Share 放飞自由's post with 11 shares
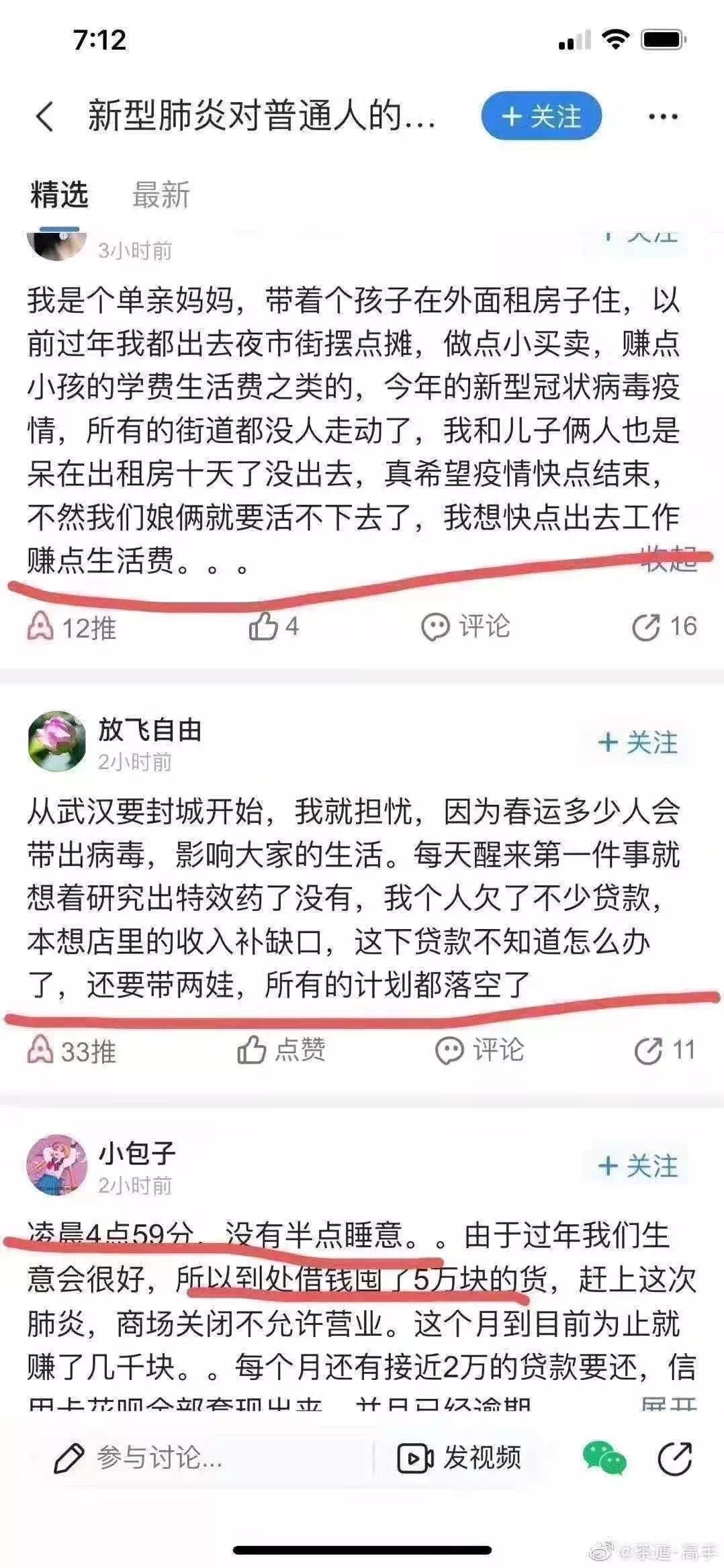 [x=664, y=1050]
